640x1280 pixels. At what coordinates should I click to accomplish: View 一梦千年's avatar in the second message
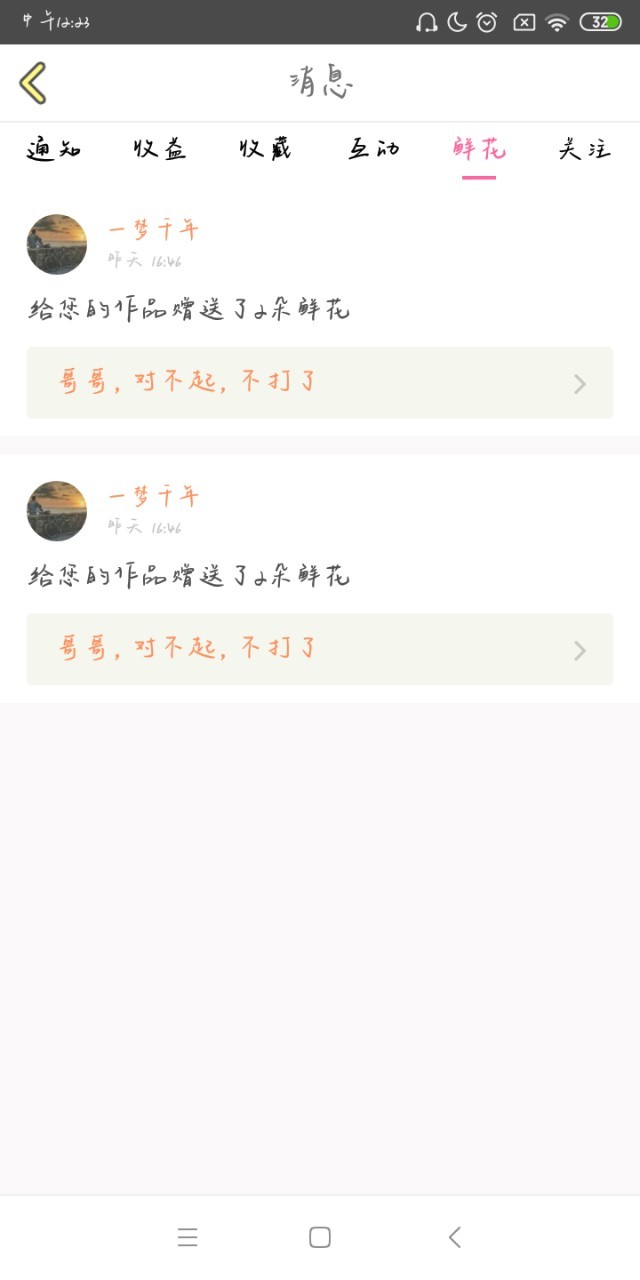57,511
